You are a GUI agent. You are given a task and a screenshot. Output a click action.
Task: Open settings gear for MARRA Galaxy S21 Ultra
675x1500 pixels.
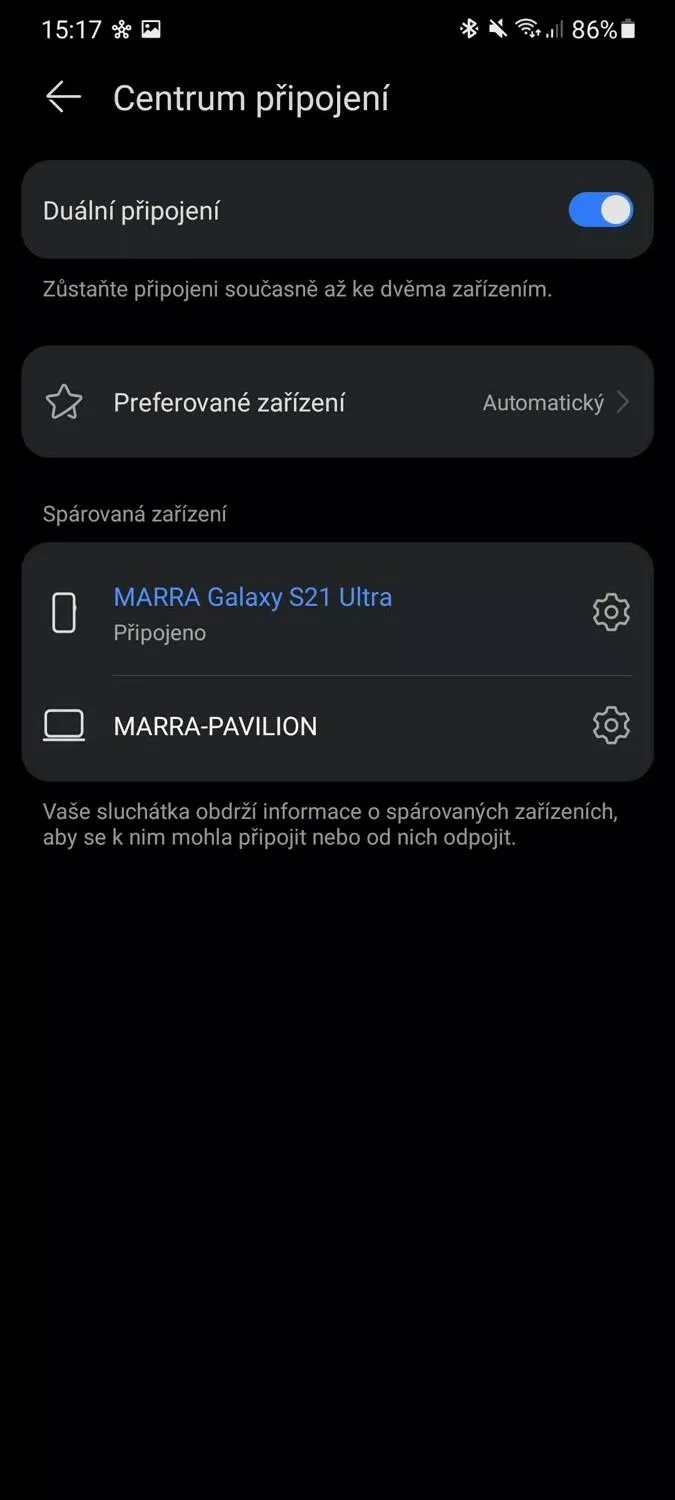611,612
